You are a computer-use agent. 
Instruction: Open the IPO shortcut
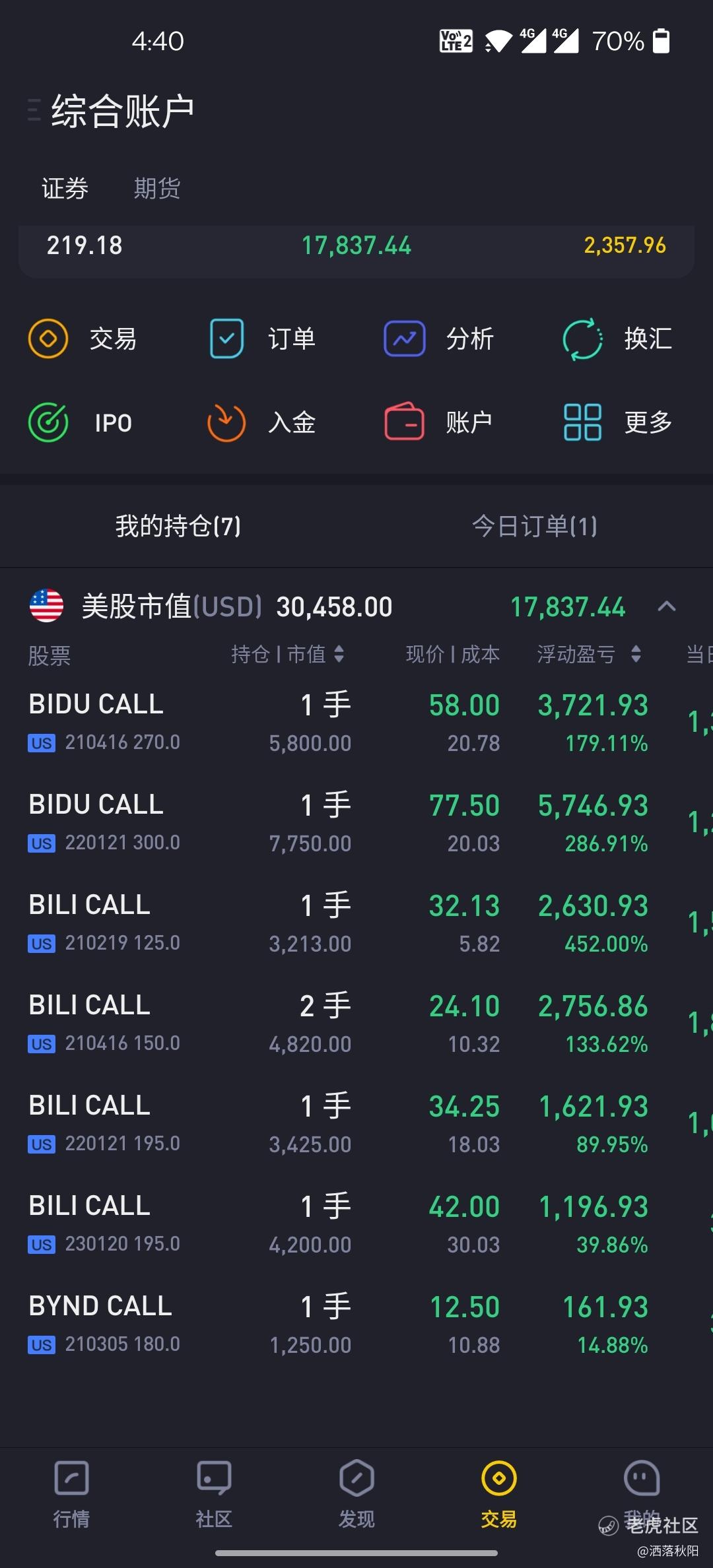(x=81, y=422)
